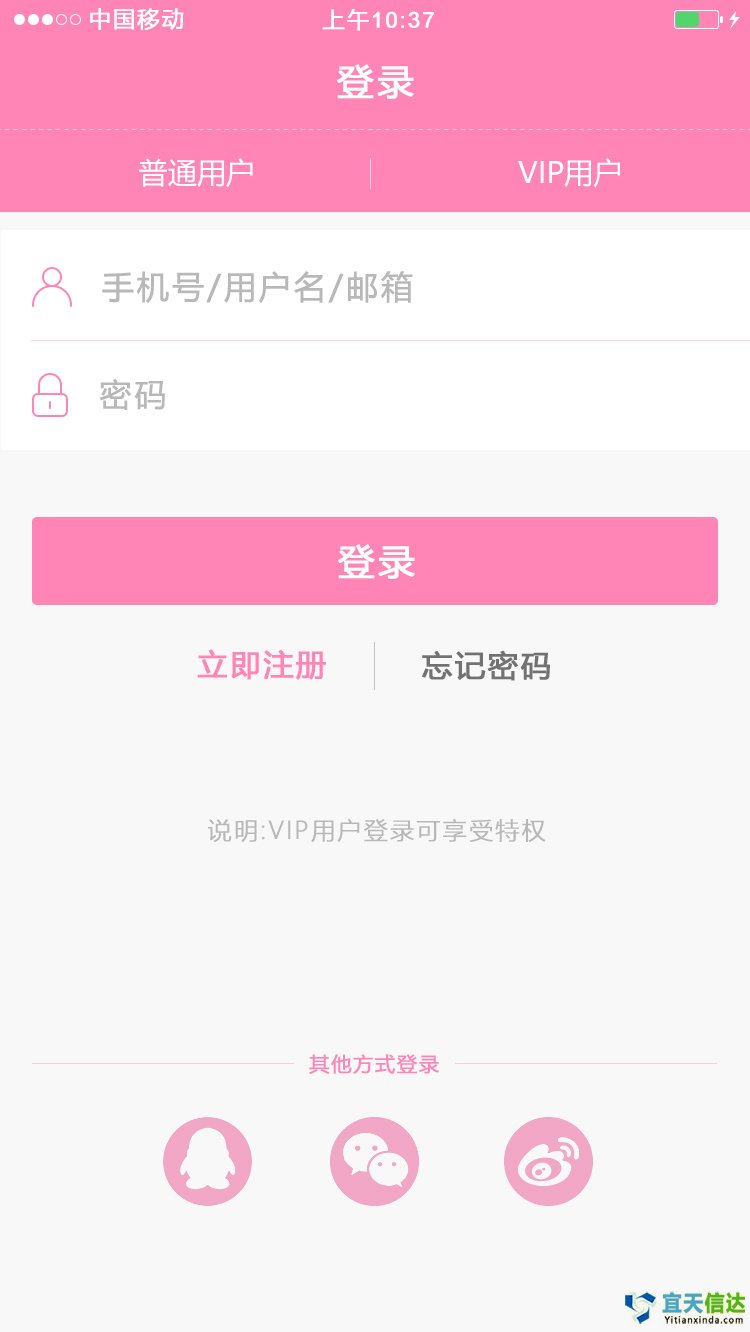Viewport: 750px width, 1332px height.
Task: Tap the pink 登录 button
Action: tap(375, 561)
